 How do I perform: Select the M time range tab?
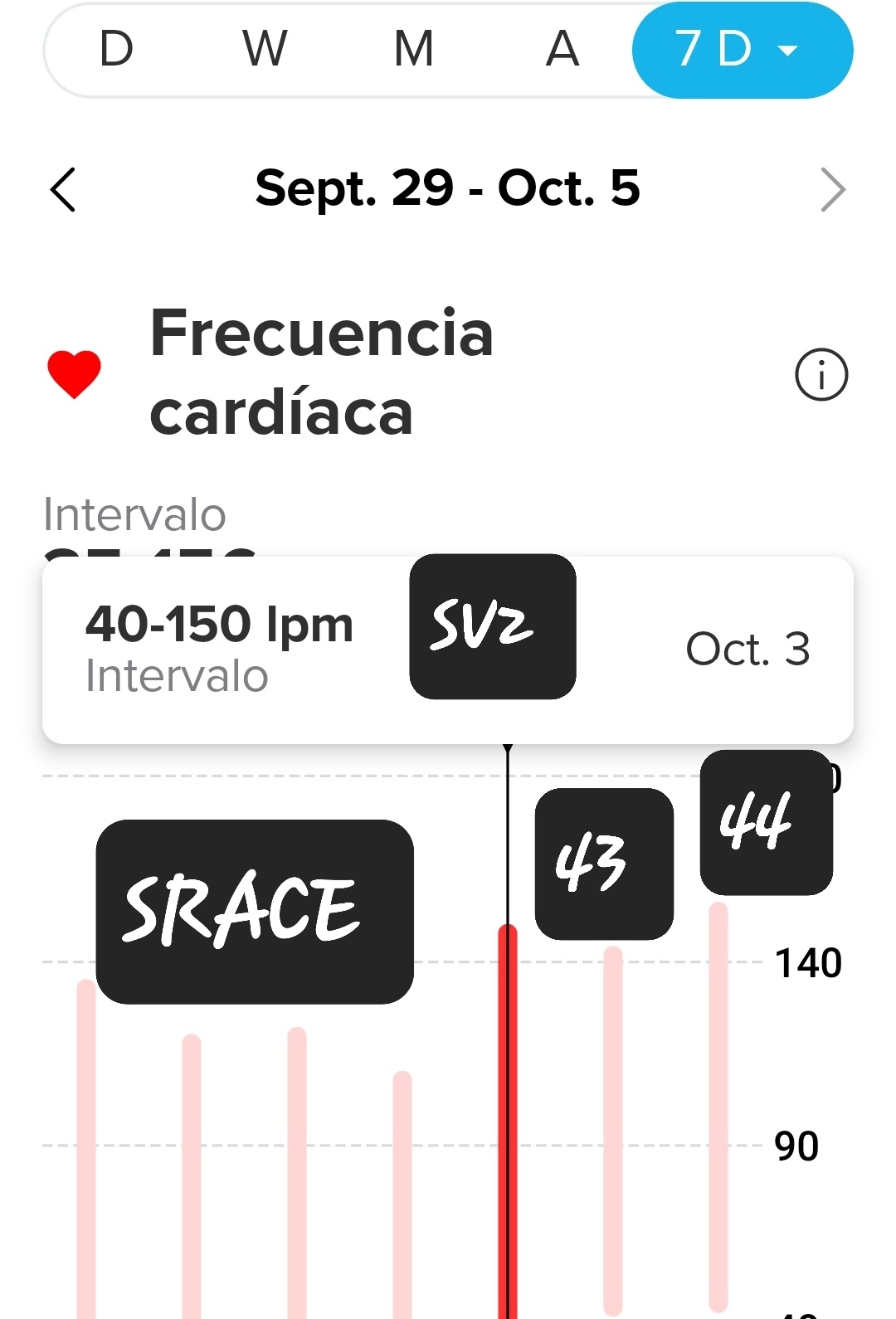click(413, 49)
